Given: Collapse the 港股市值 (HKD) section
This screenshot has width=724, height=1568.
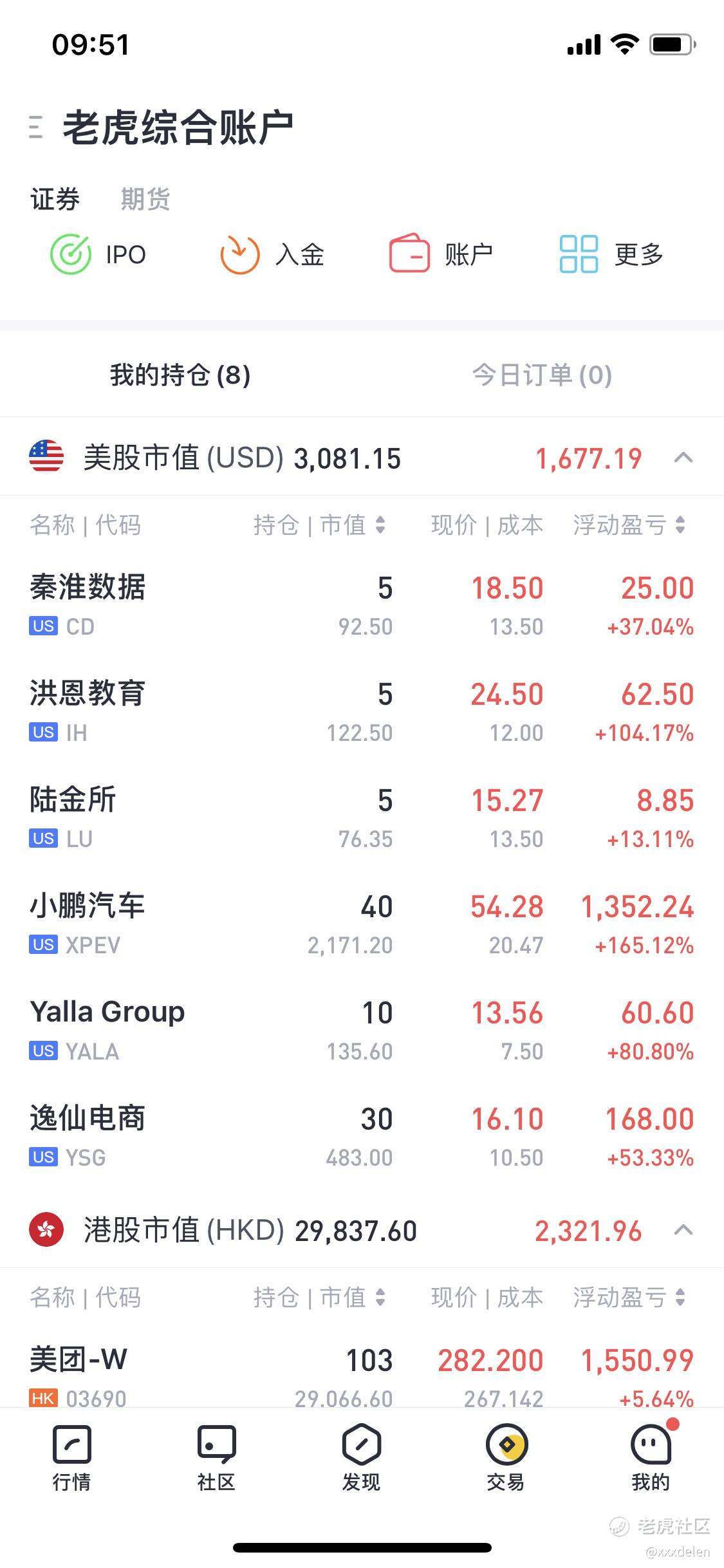Looking at the screenshot, I should (683, 1230).
